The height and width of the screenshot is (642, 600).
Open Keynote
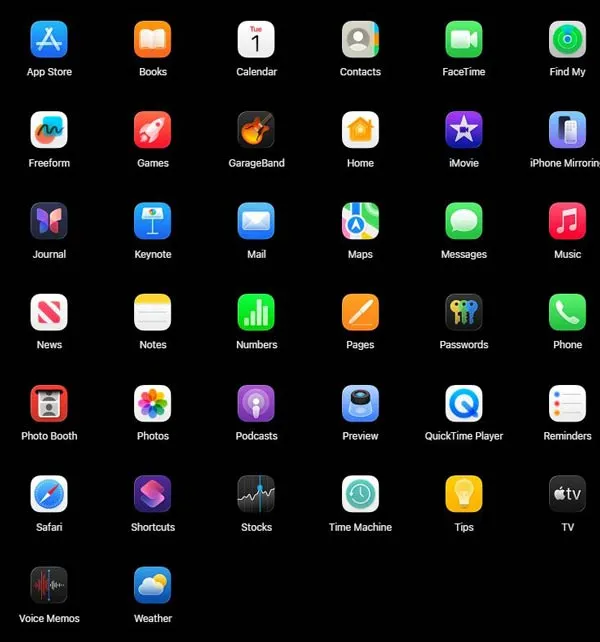pyautogui.click(x=153, y=221)
